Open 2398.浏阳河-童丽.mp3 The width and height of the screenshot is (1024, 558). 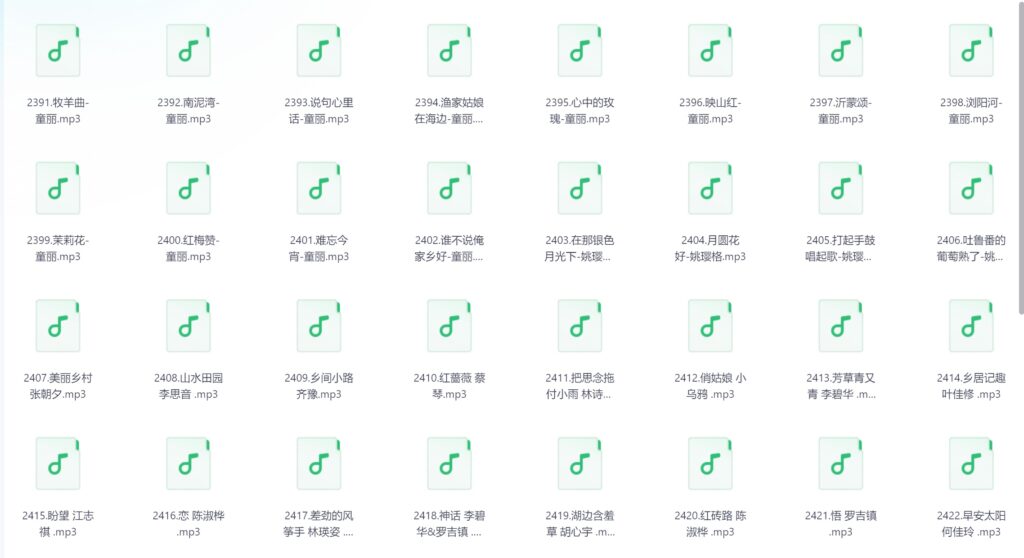click(971, 50)
